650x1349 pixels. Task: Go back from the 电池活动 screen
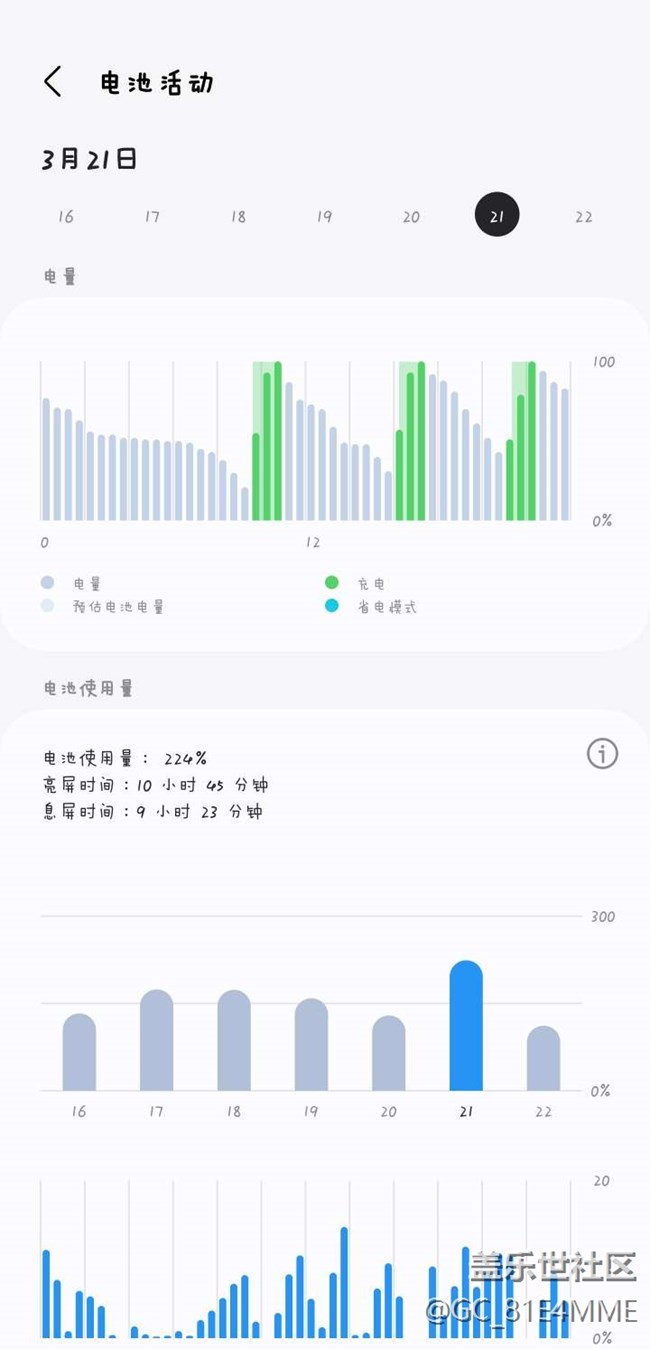[x=53, y=82]
